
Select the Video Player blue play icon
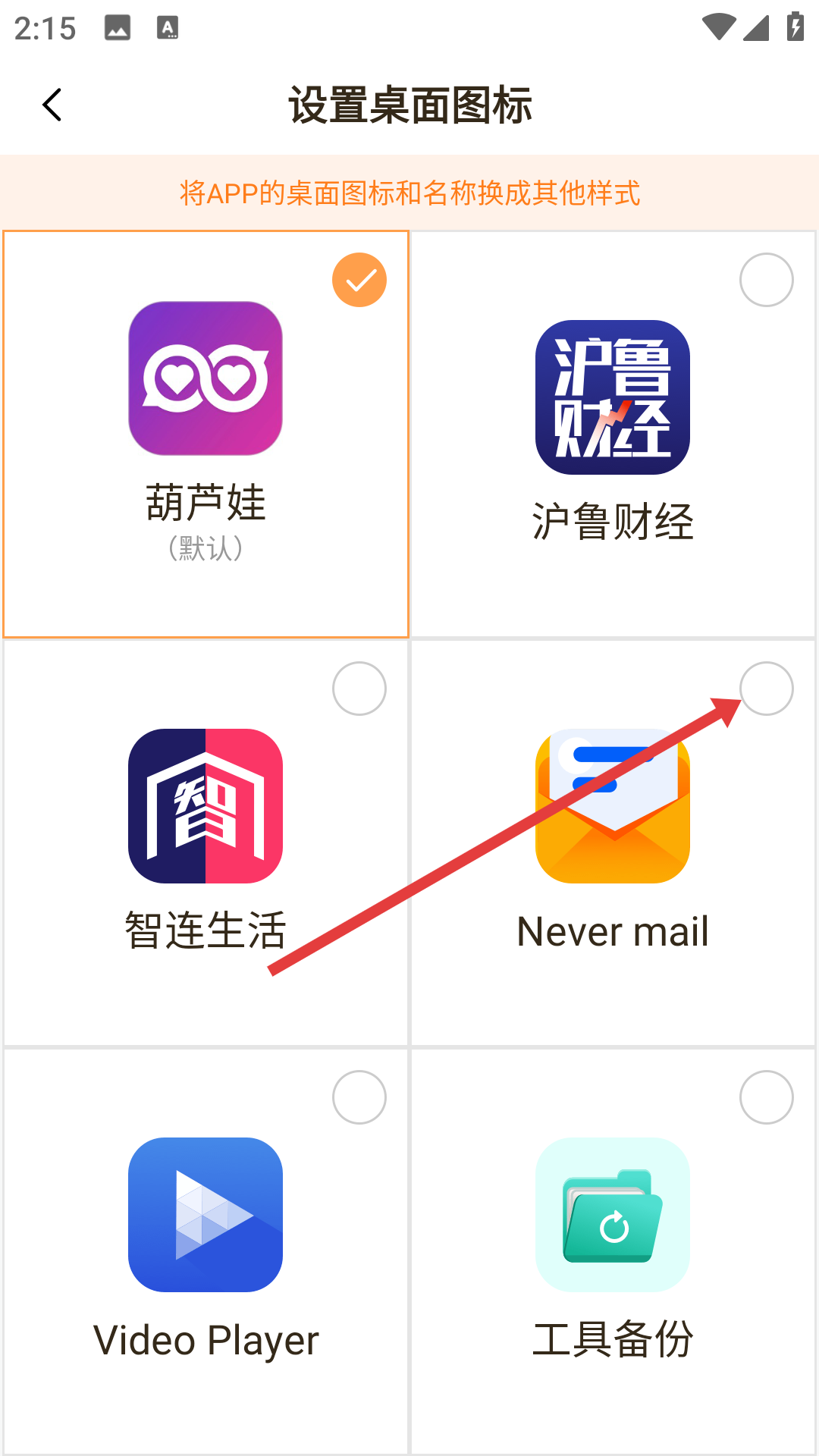click(x=206, y=1215)
